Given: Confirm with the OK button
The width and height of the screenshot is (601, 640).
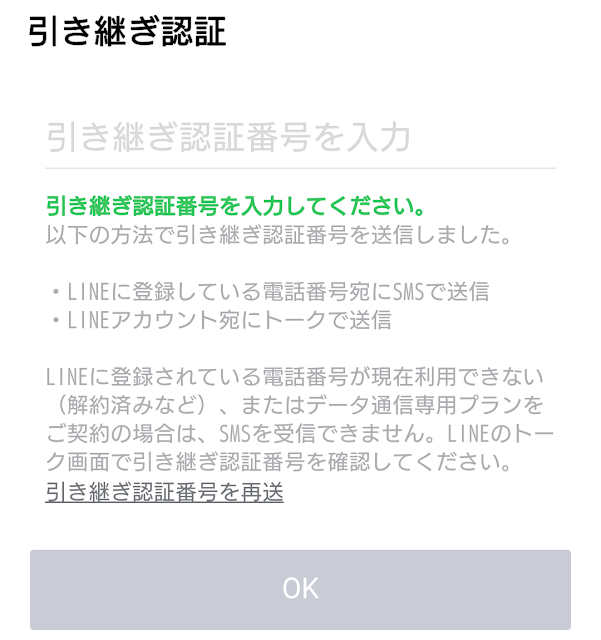Looking at the screenshot, I should point(300,588).
